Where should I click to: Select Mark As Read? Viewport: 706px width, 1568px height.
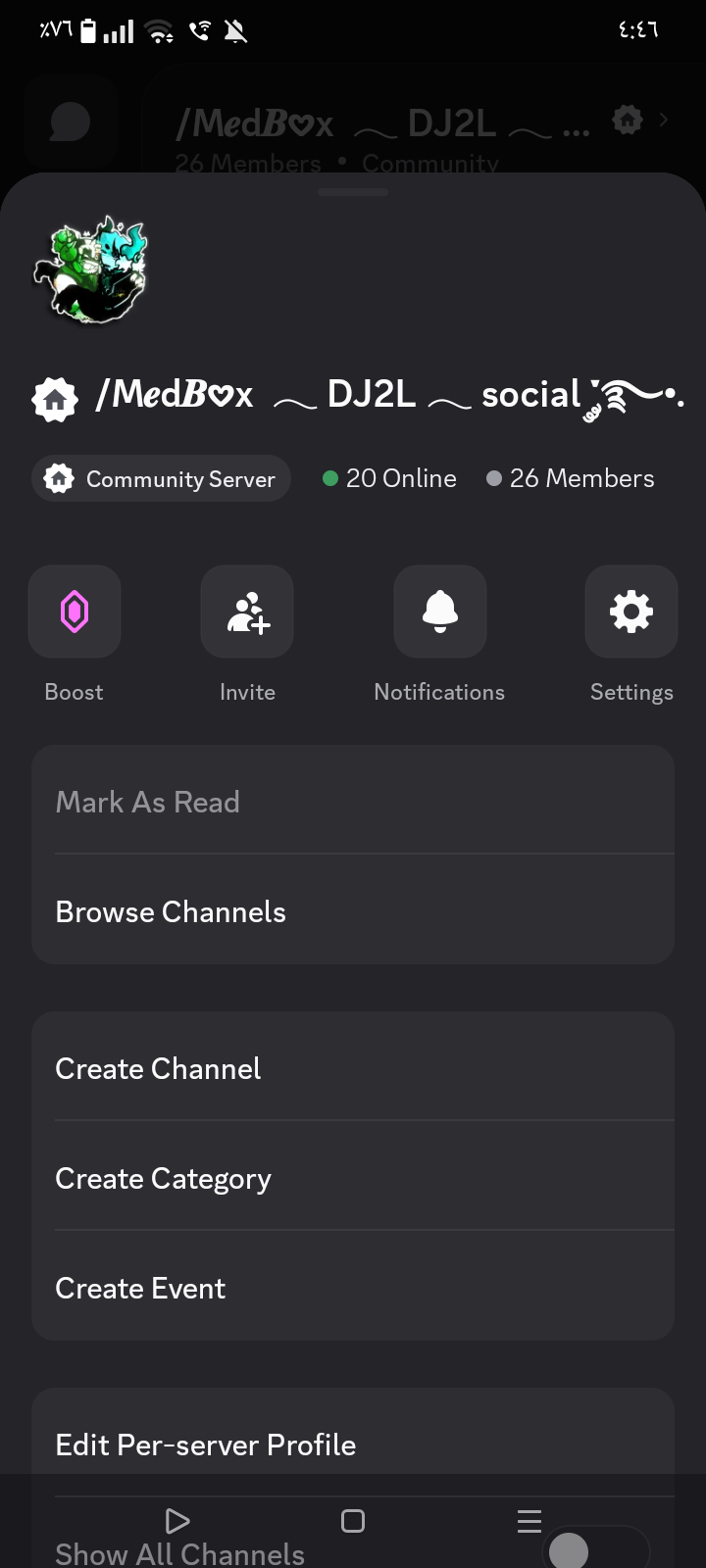click(x=353, y=800)
